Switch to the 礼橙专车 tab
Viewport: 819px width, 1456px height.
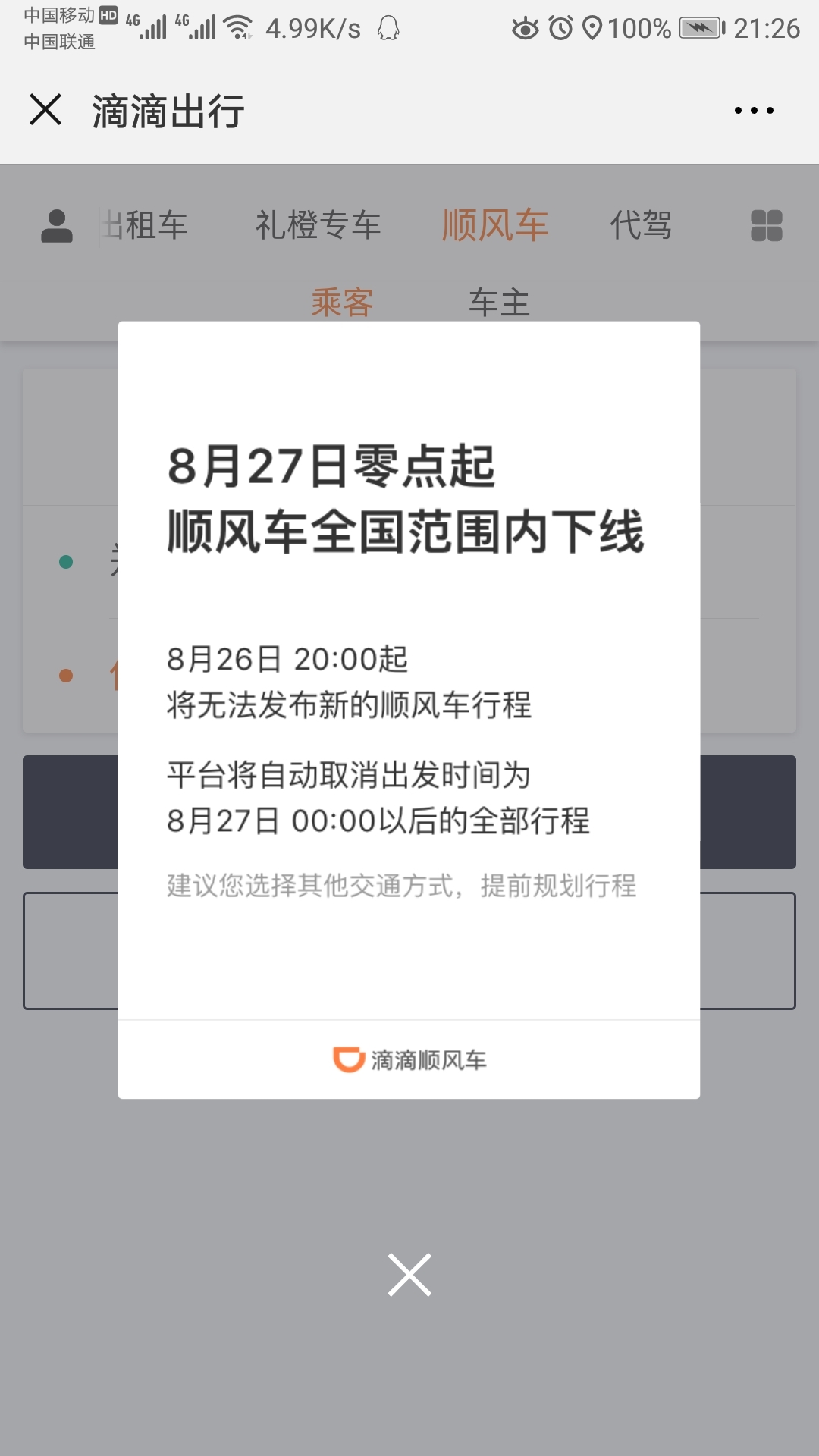click(x=318, y=226)
